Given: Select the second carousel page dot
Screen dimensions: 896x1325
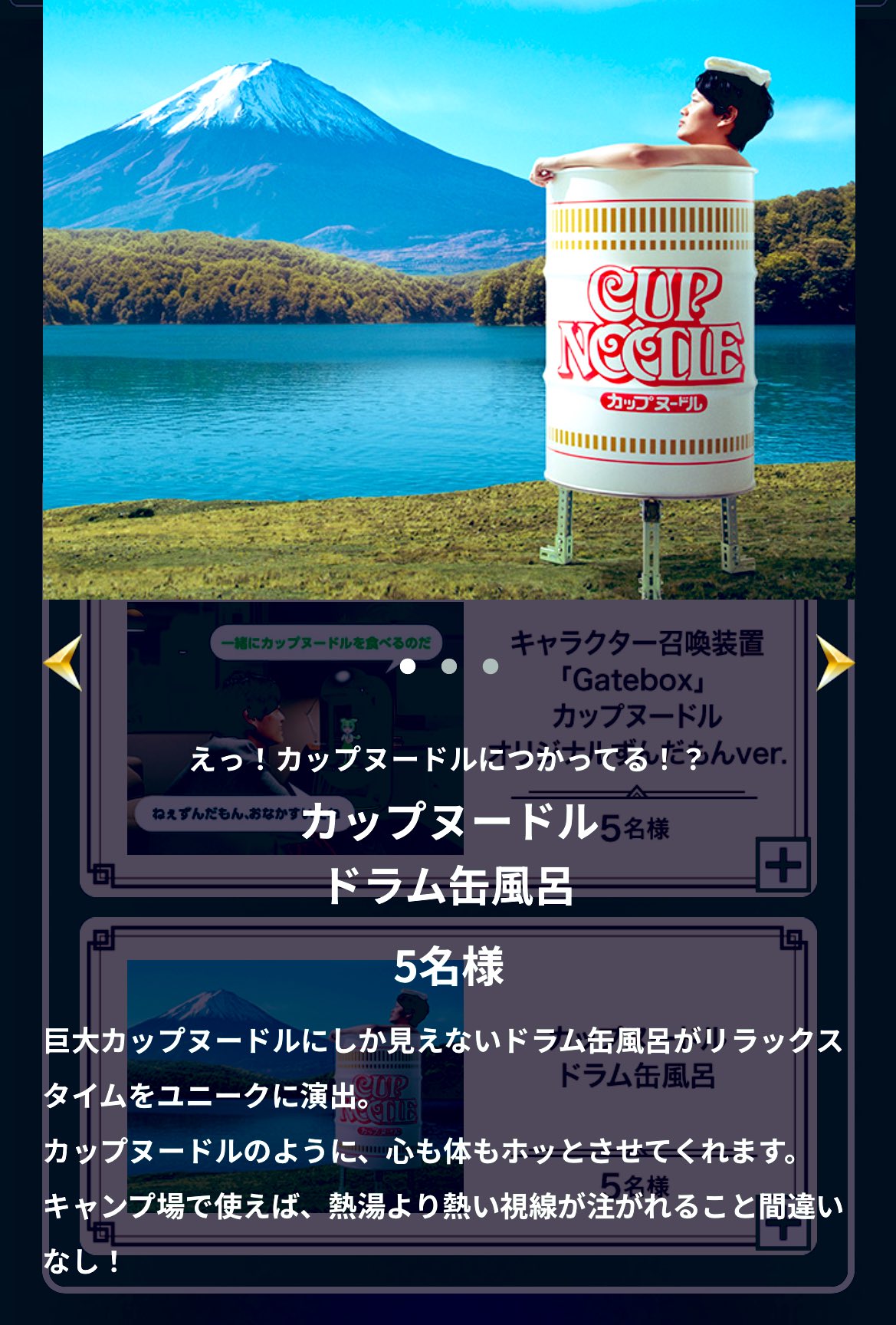Looking at the screenshot, I should click(x=449, y=666).
